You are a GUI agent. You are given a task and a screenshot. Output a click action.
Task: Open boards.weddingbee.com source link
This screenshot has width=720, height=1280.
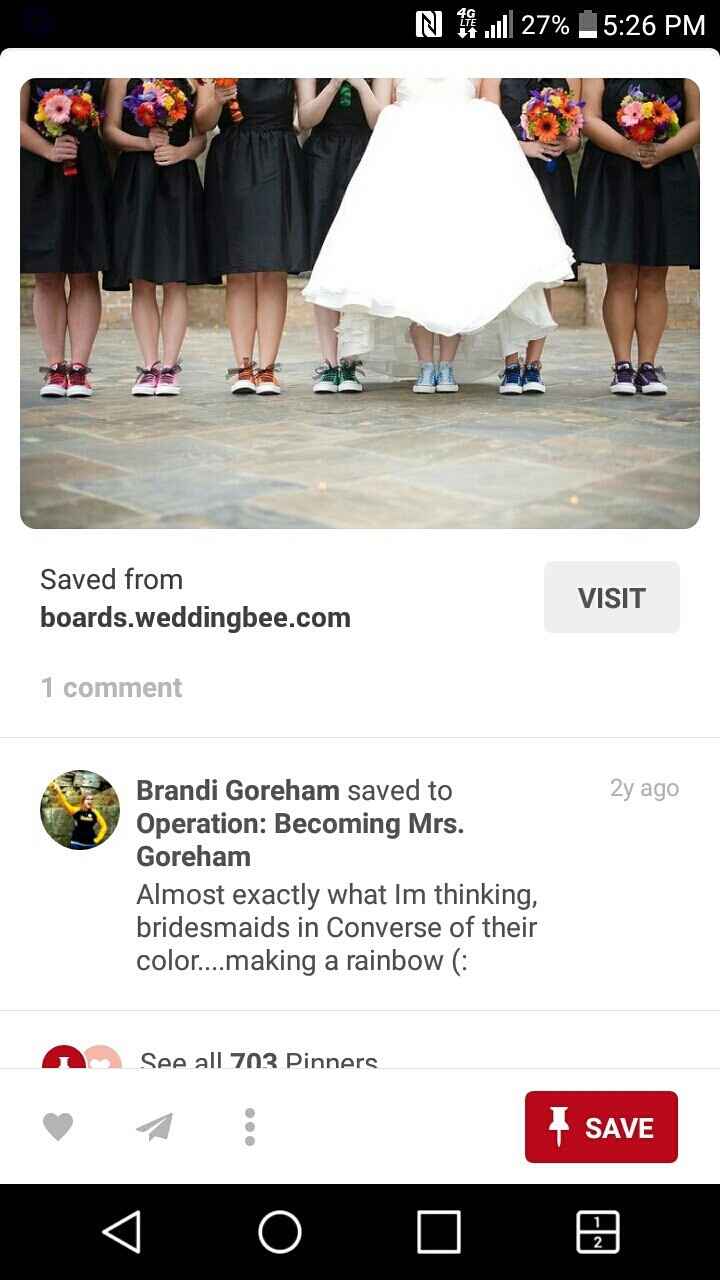point(195,617)
